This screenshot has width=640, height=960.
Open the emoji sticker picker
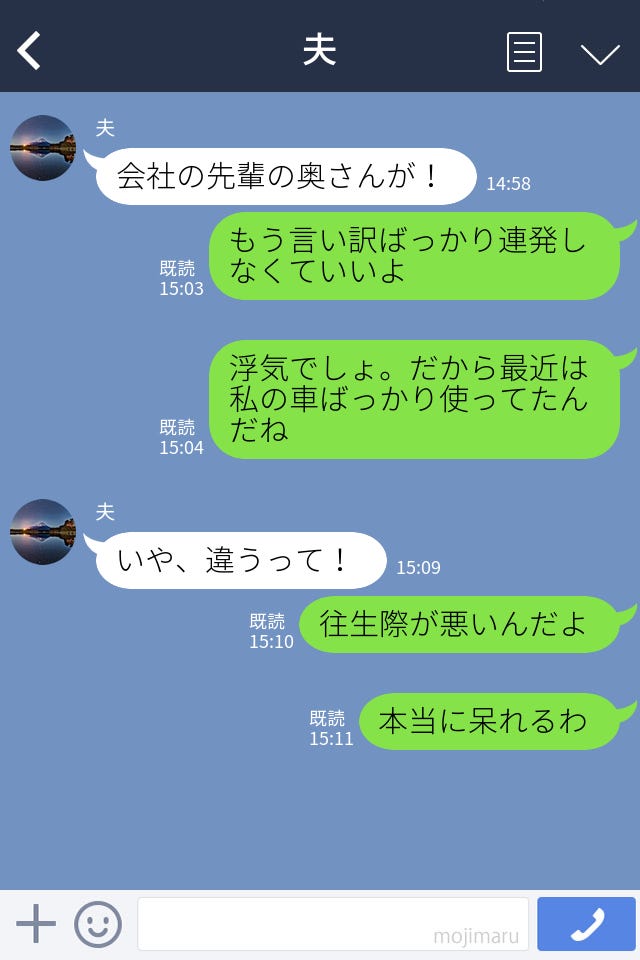tap(98, 924)
